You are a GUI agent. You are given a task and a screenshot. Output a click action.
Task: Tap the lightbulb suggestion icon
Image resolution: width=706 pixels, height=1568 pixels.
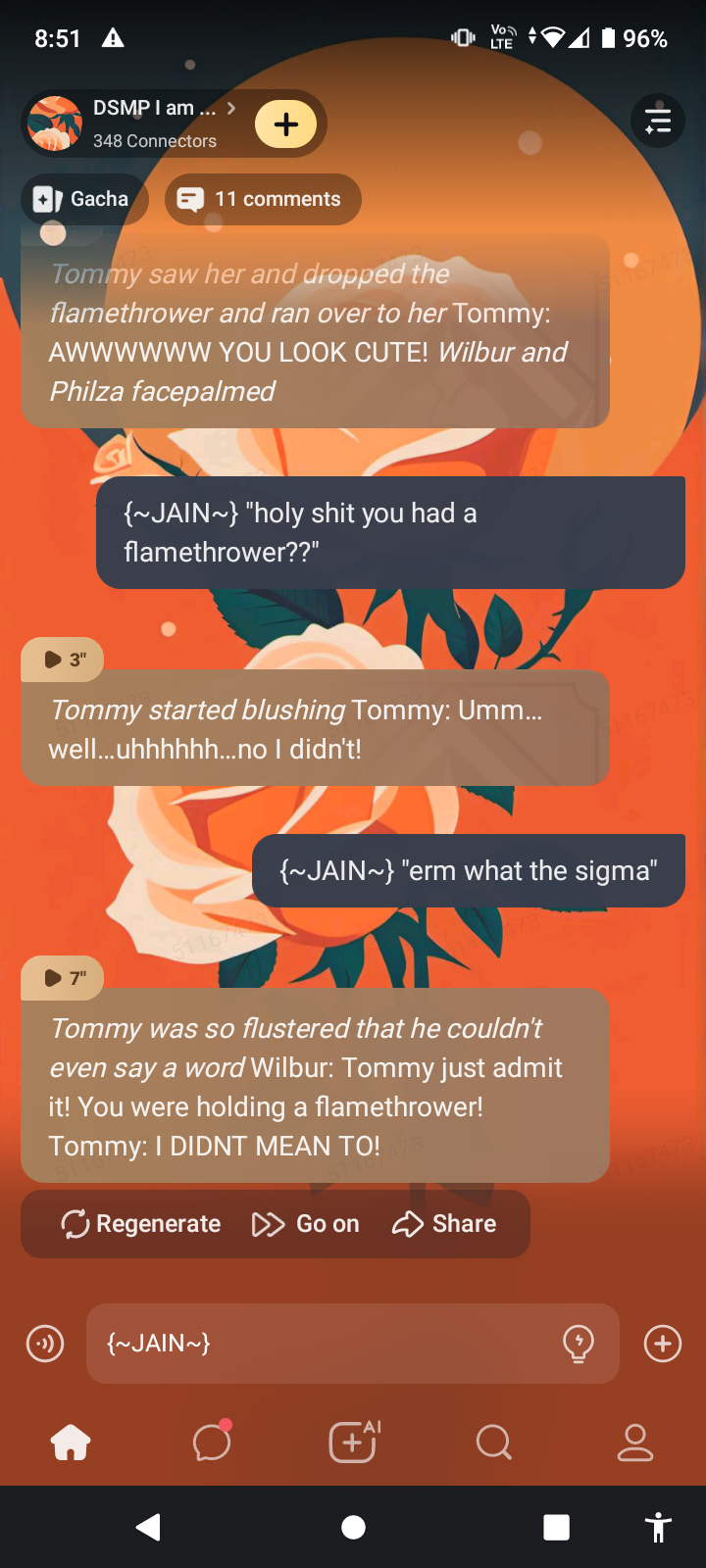(x=579, y=1344)
